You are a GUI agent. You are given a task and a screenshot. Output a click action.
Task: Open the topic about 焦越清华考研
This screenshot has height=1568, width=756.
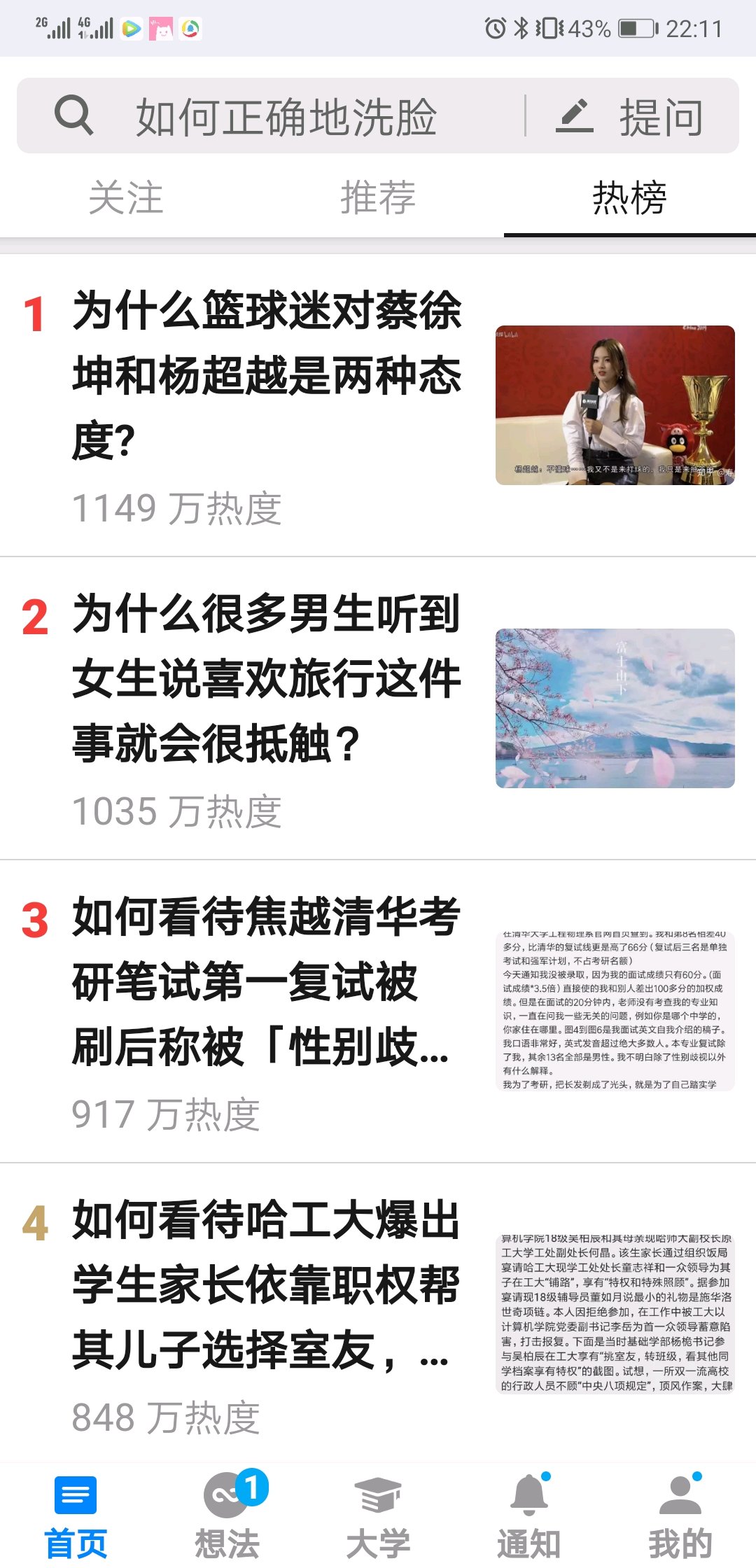click(267, 981)
